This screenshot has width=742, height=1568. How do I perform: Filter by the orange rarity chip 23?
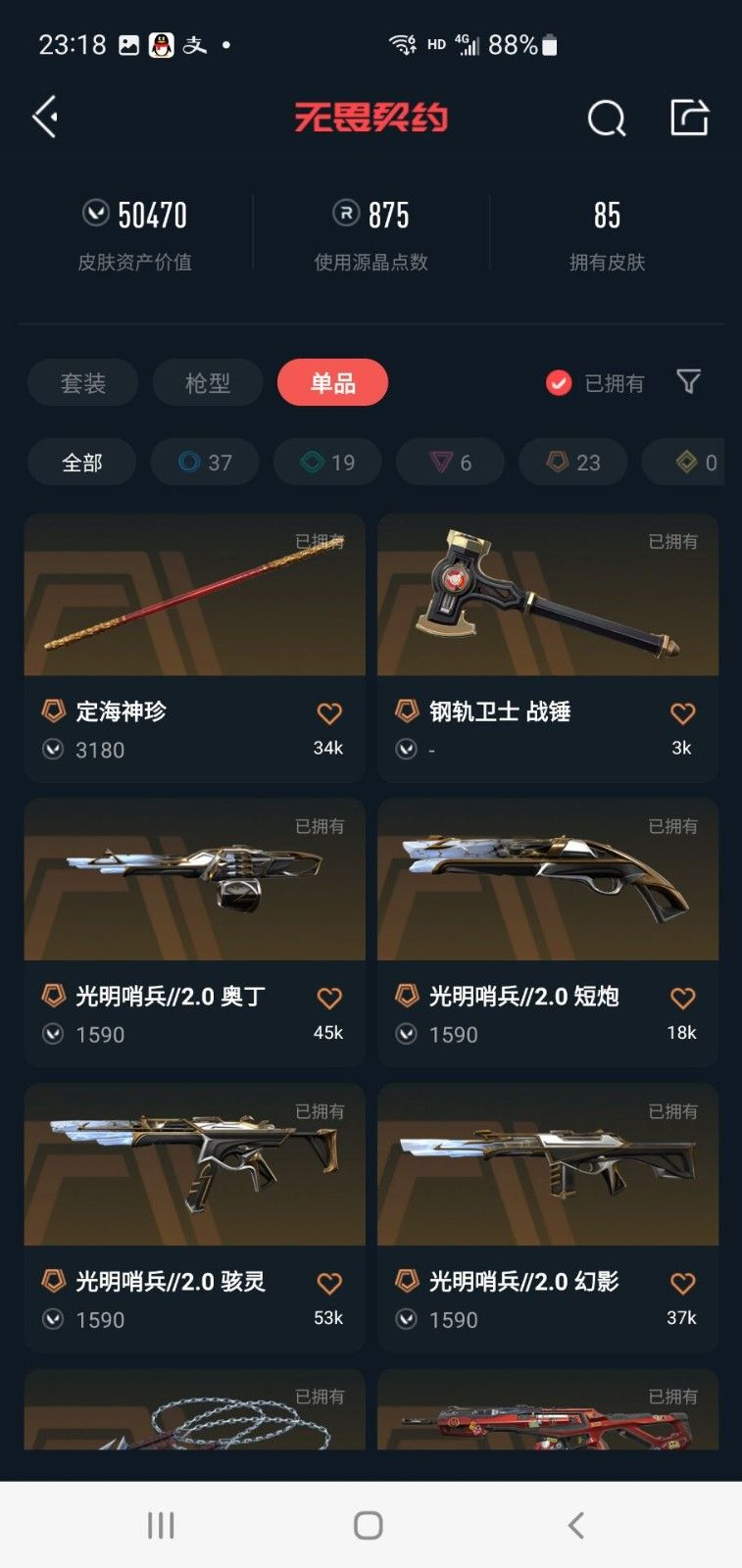[572, 463]
